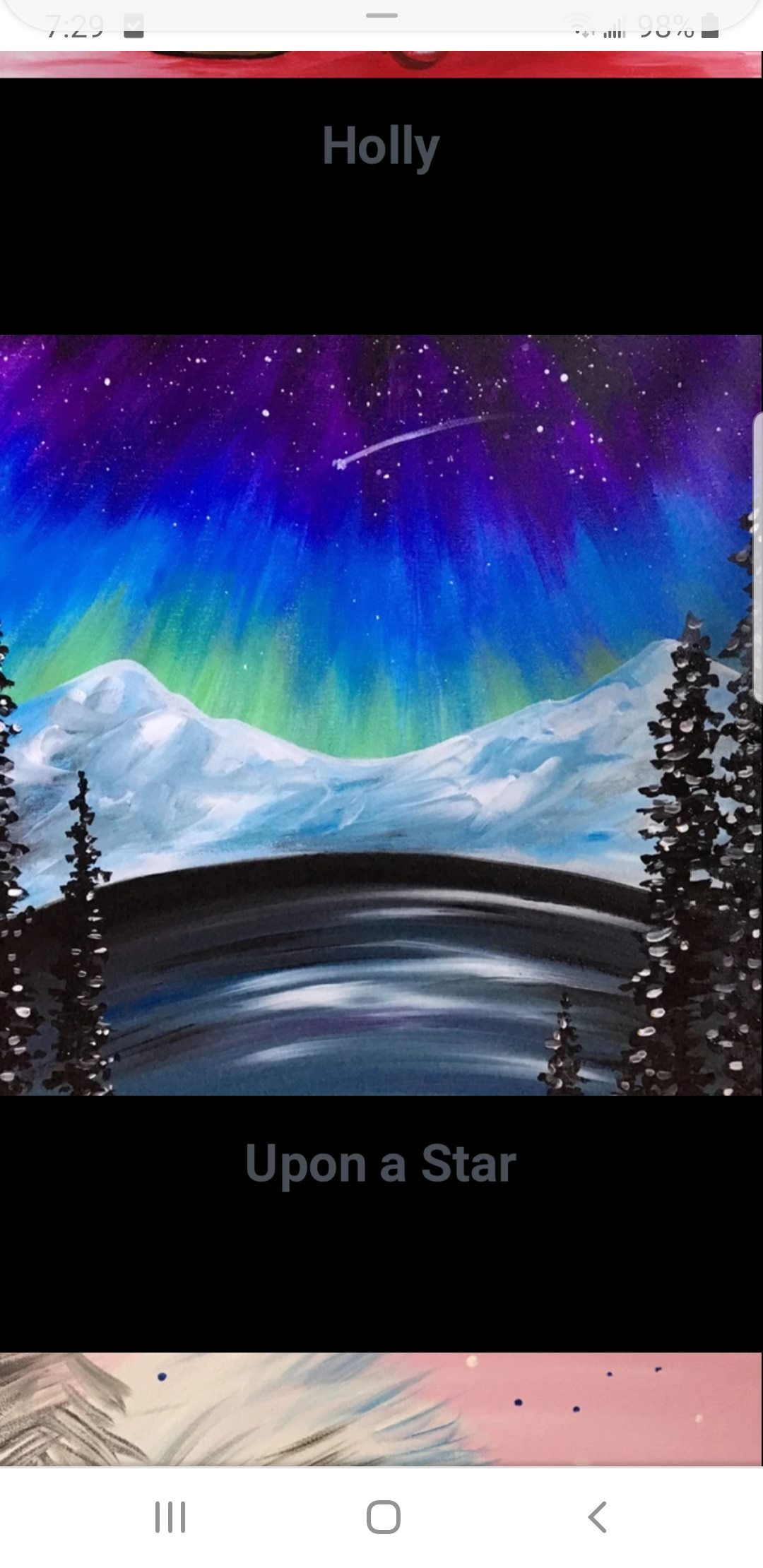This screenshot has width=763, height=1568.
Task: Open the pink painting below Upon a Star
Action: (381, 1408)
